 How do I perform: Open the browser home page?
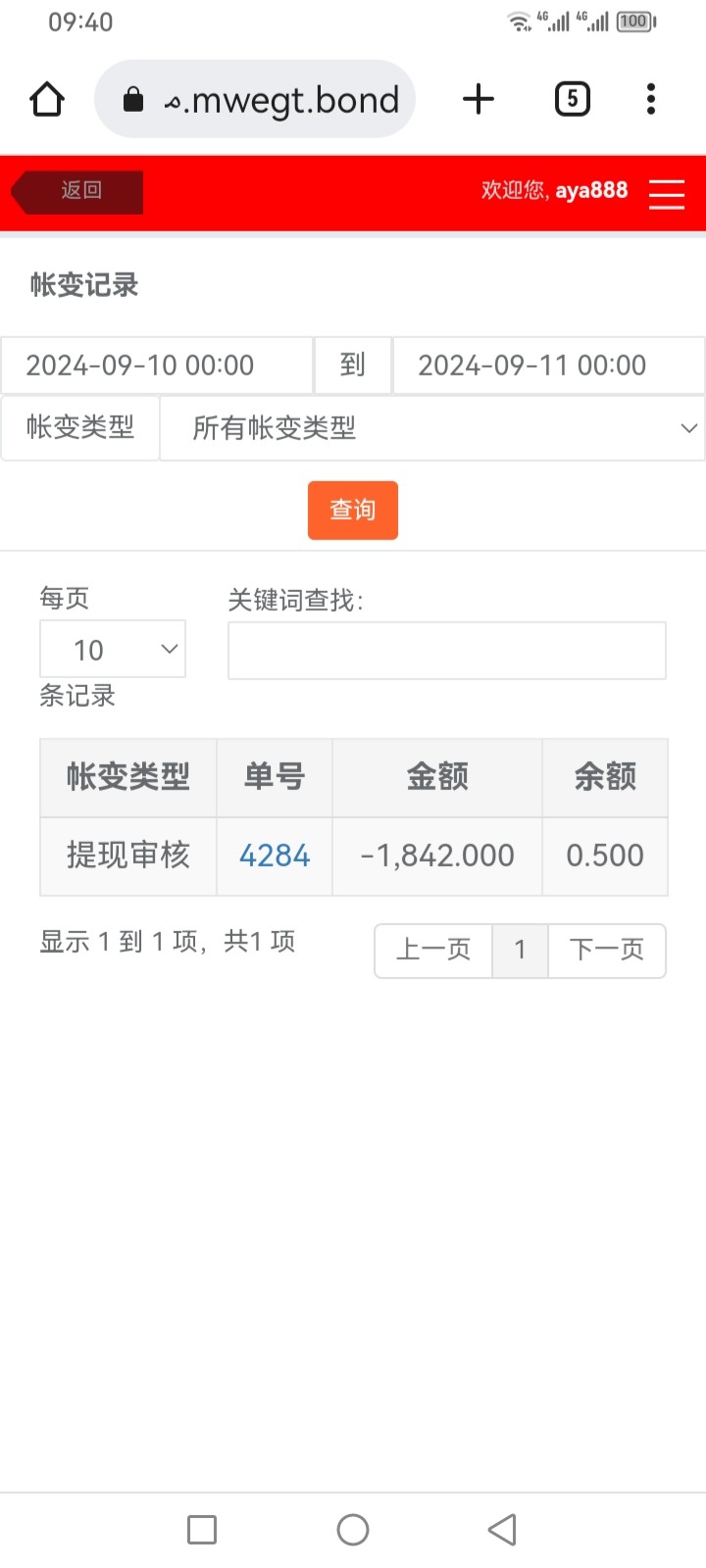(47, 99)
